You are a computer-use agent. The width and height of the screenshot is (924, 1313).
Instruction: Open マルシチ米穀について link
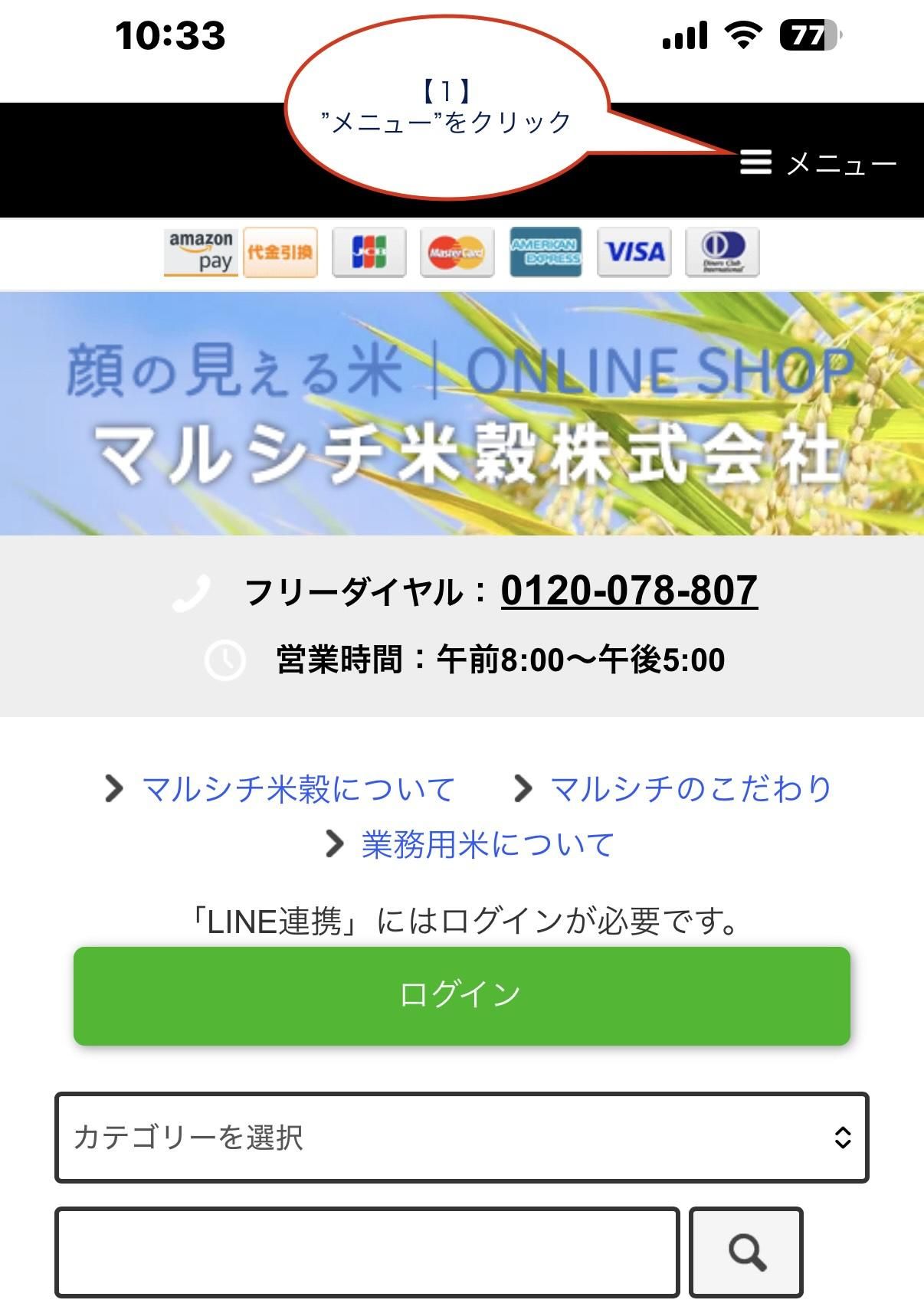[x=299, y=788]
